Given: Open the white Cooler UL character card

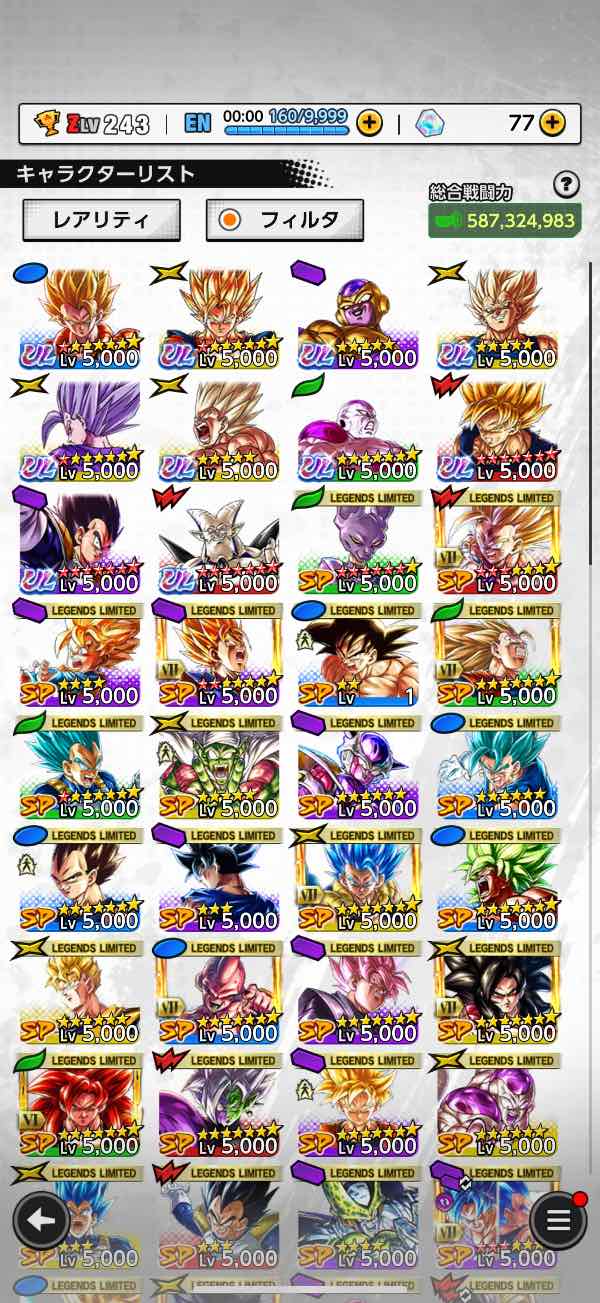Looking at the screenshot, I should (218, 542).
